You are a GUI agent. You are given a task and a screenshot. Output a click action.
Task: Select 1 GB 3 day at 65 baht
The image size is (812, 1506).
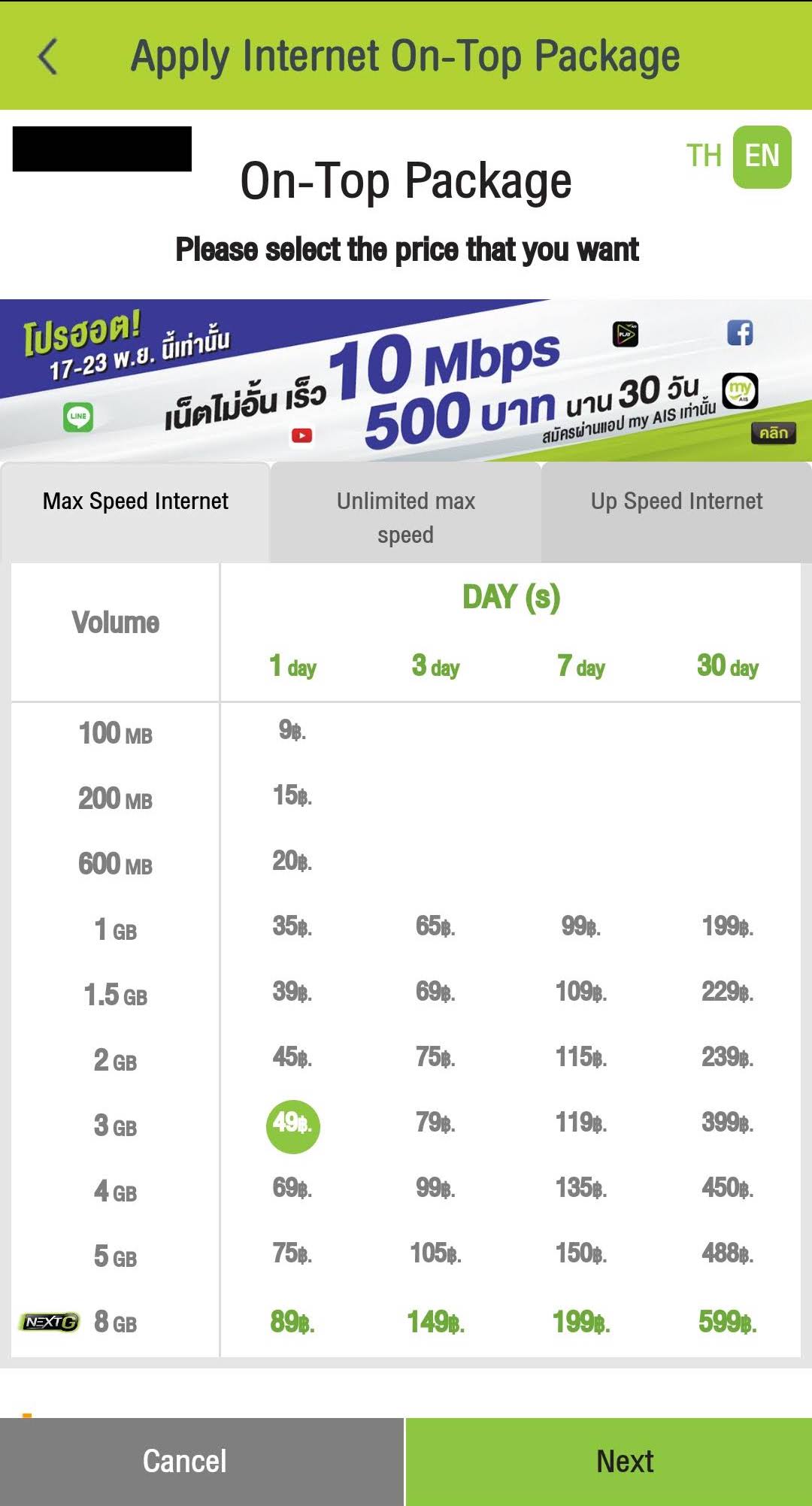point(435,926)
